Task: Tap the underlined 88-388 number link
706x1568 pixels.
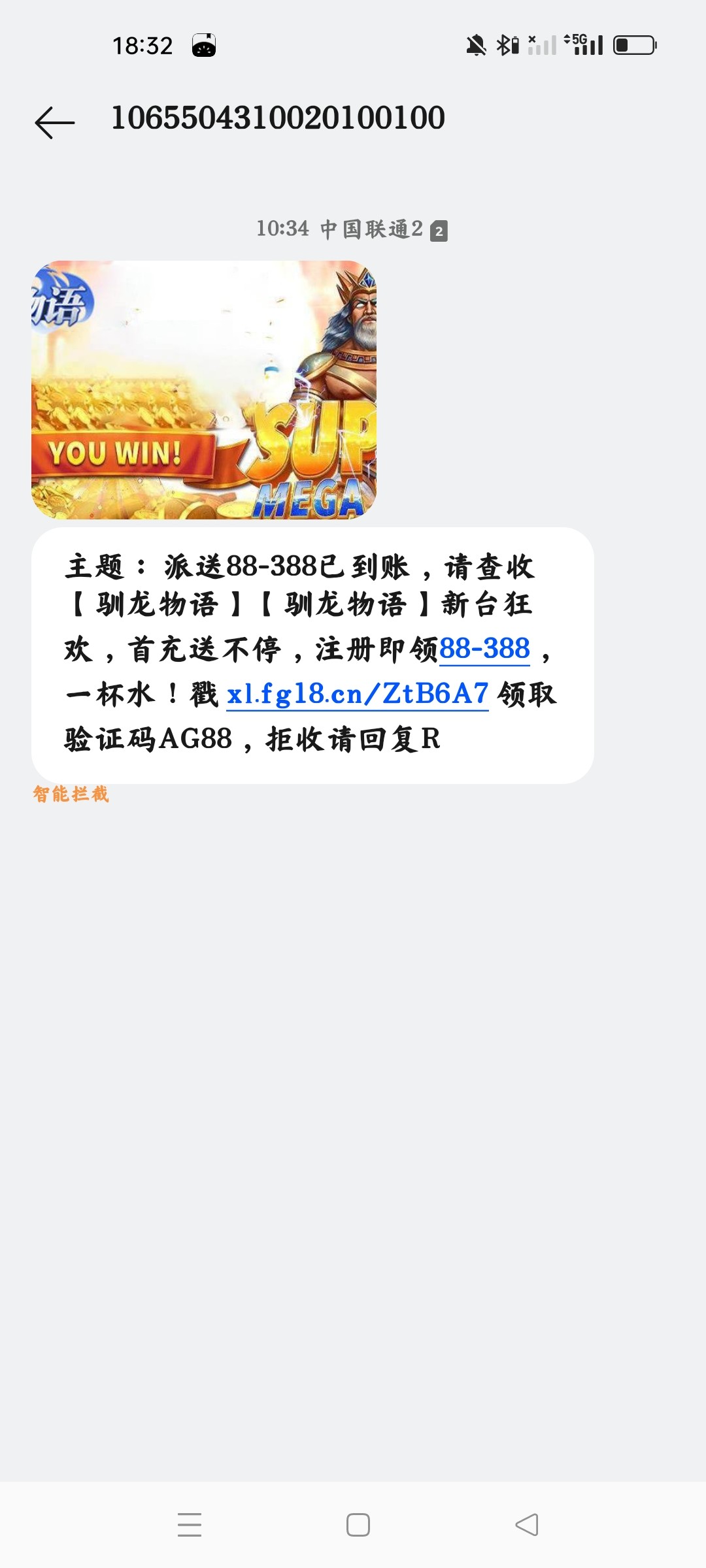Action: tap(484, 649)
